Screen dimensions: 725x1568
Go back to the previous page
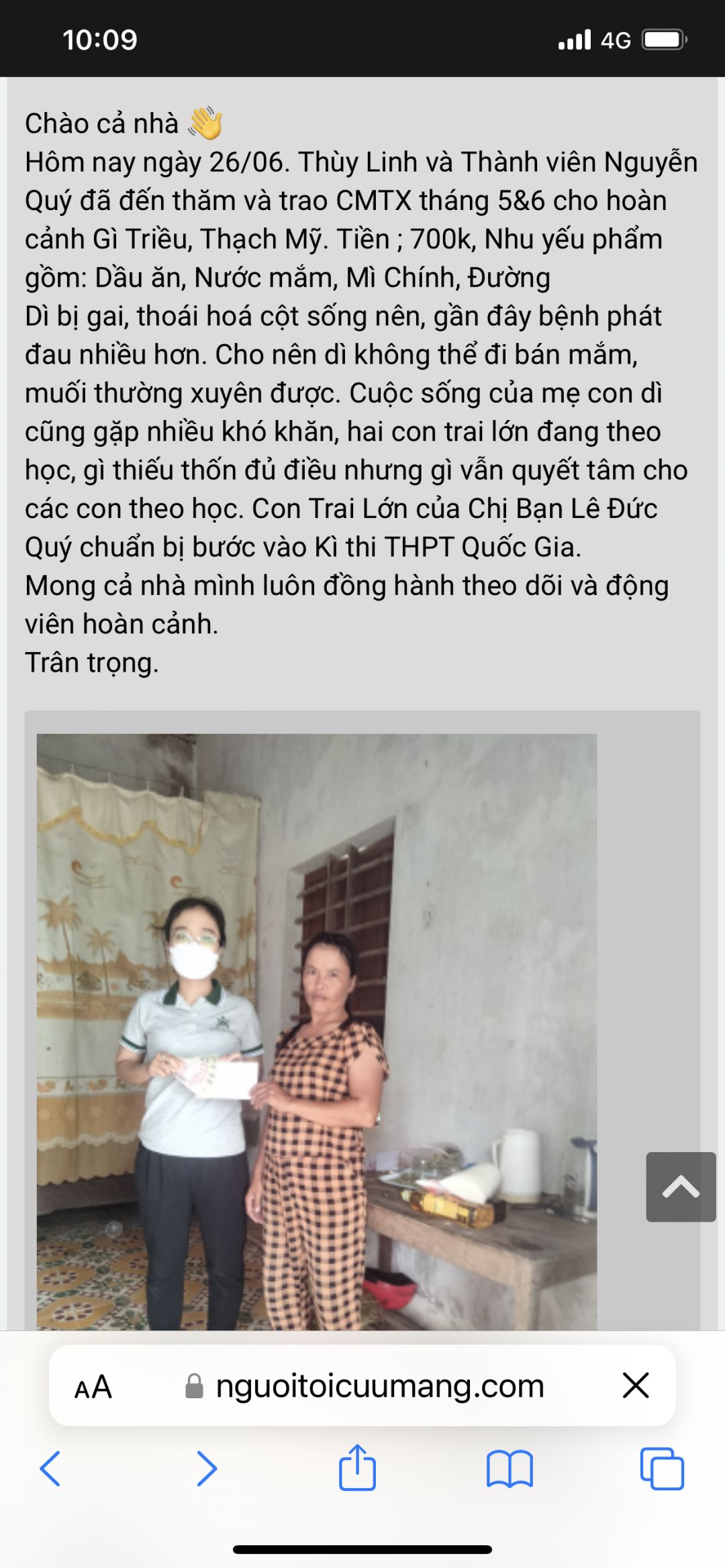point(51,1469)
